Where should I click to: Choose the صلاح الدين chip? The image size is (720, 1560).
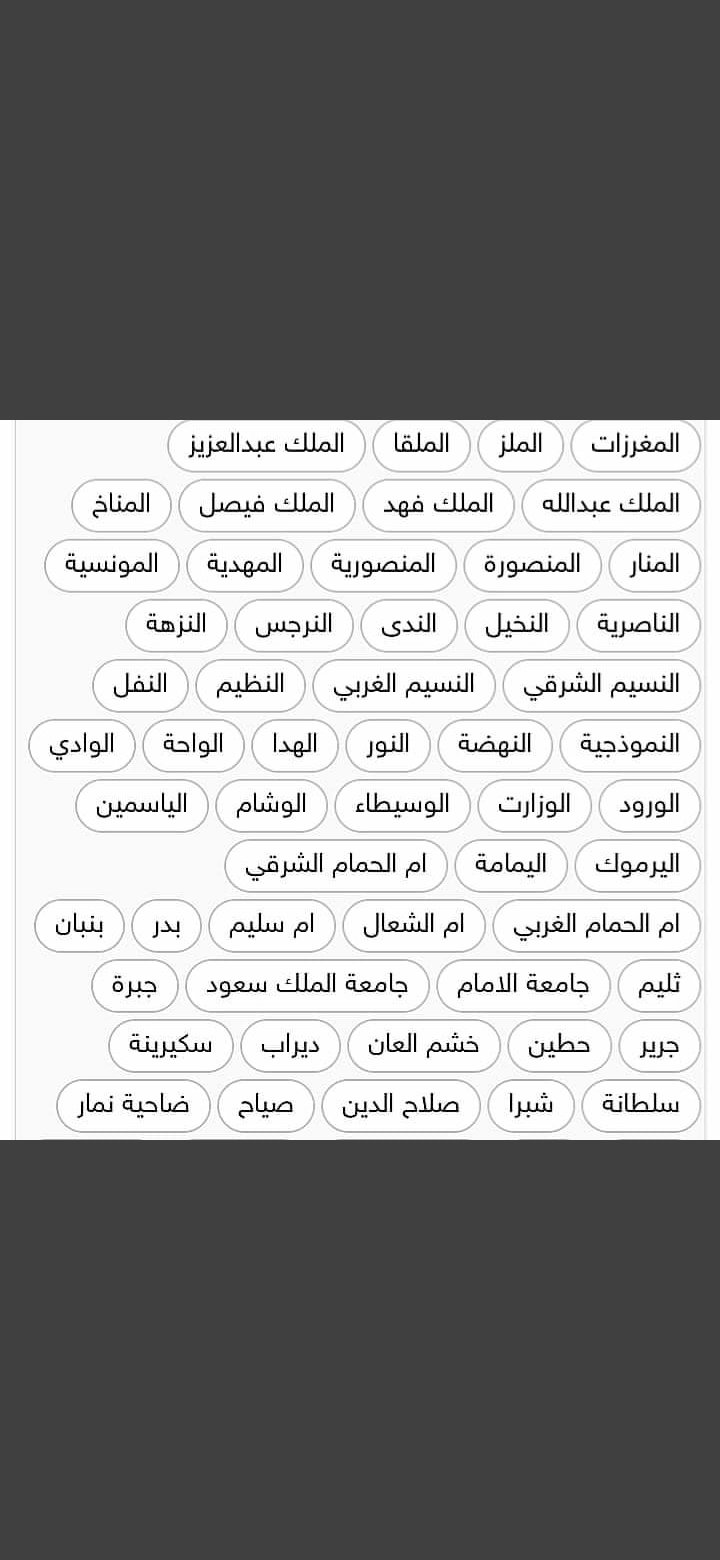click(400, 1105)
